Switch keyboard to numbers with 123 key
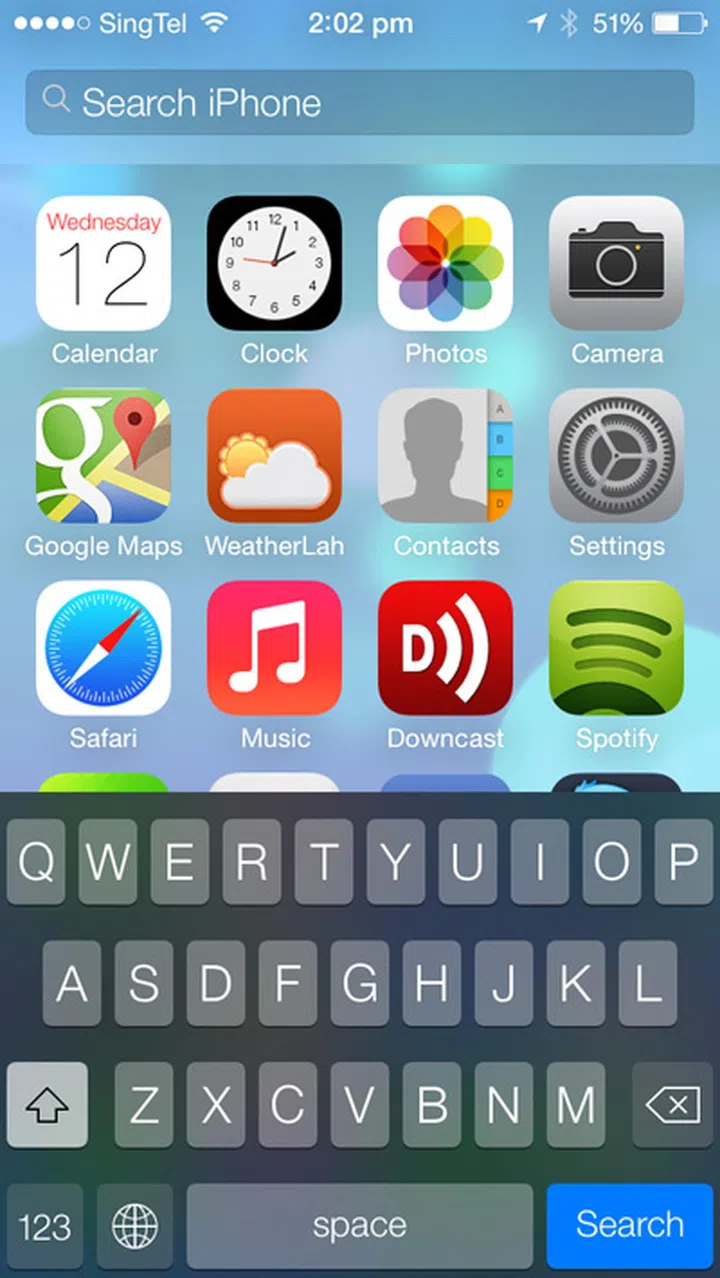The height and width of the screenshot is (1278, 720). [x=45, y=1225]
